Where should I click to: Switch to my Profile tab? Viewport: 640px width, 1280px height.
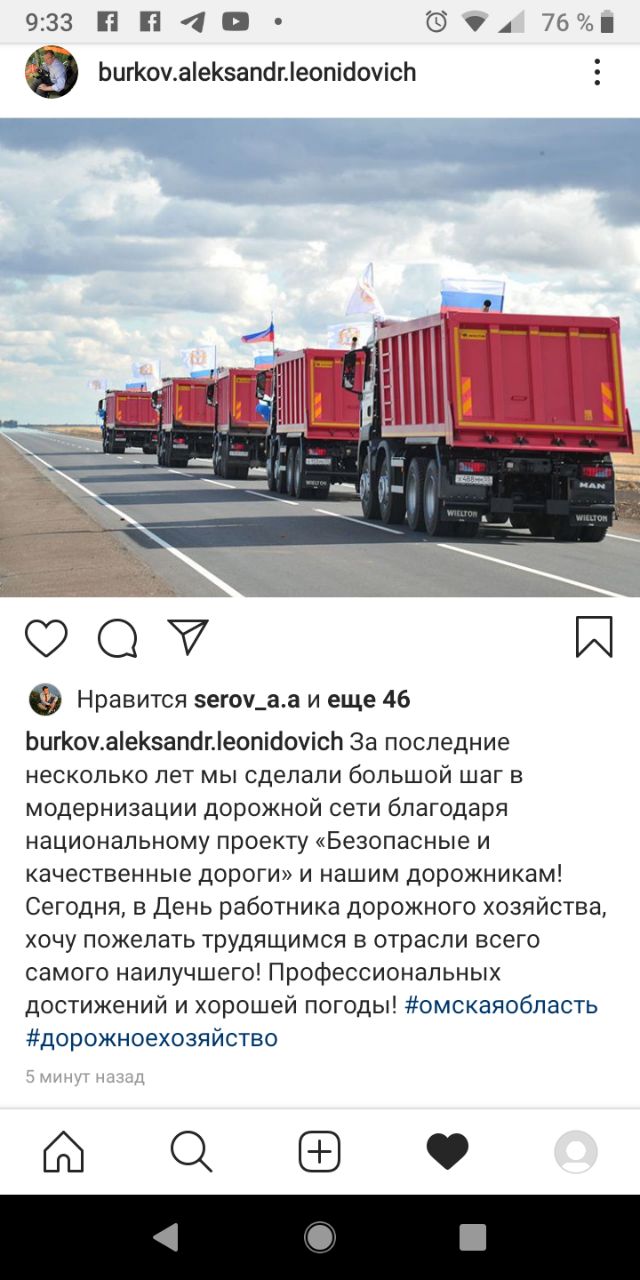pos(576,1151)
